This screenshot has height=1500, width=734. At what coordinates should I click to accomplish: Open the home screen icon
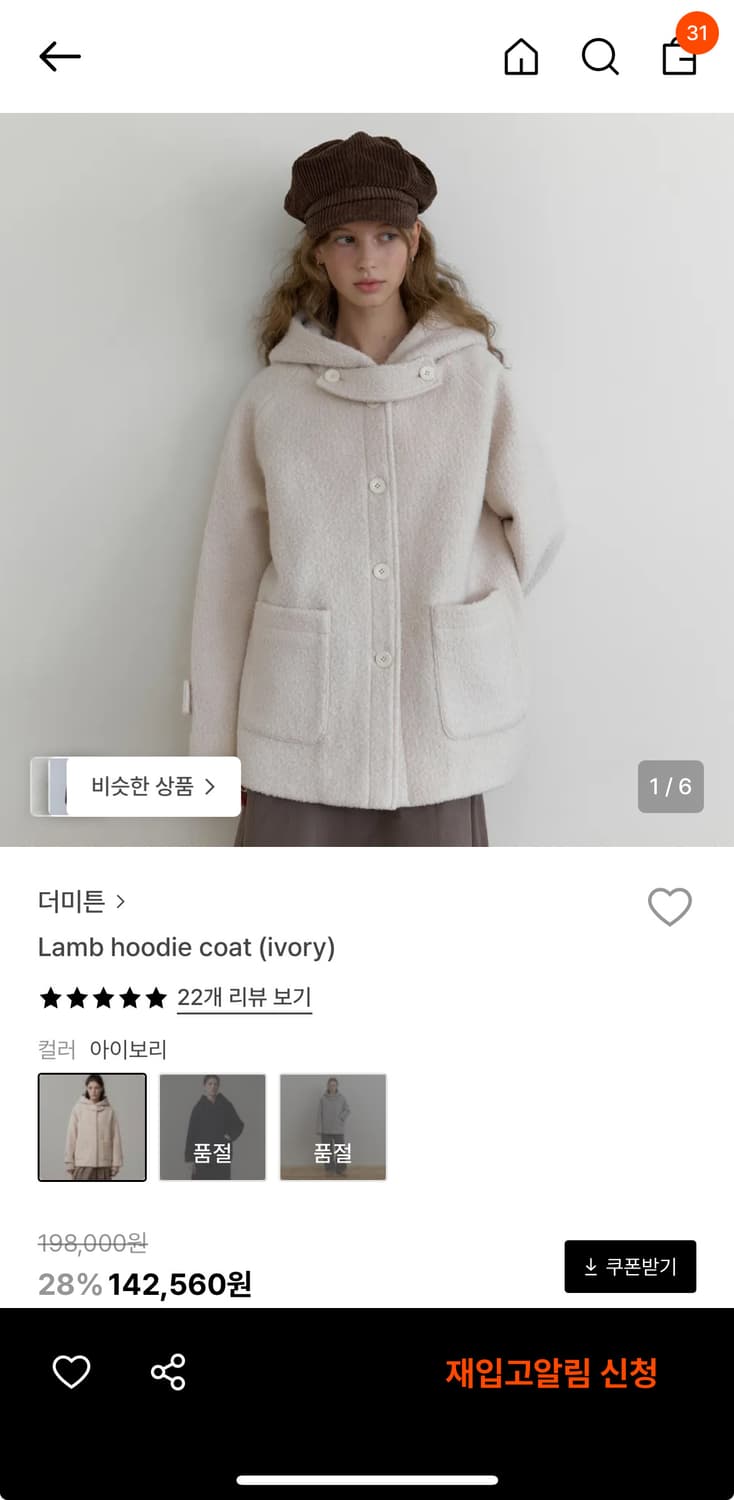coord(521,57)
